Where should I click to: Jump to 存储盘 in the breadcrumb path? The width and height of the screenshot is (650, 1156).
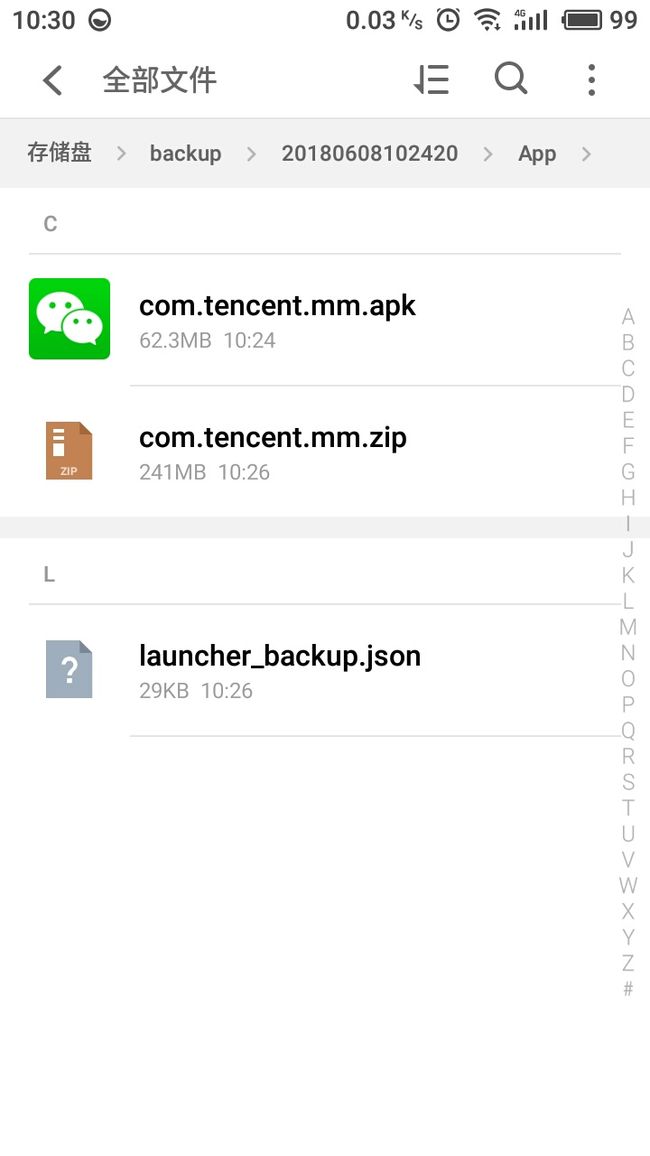(x=60, y=153)
